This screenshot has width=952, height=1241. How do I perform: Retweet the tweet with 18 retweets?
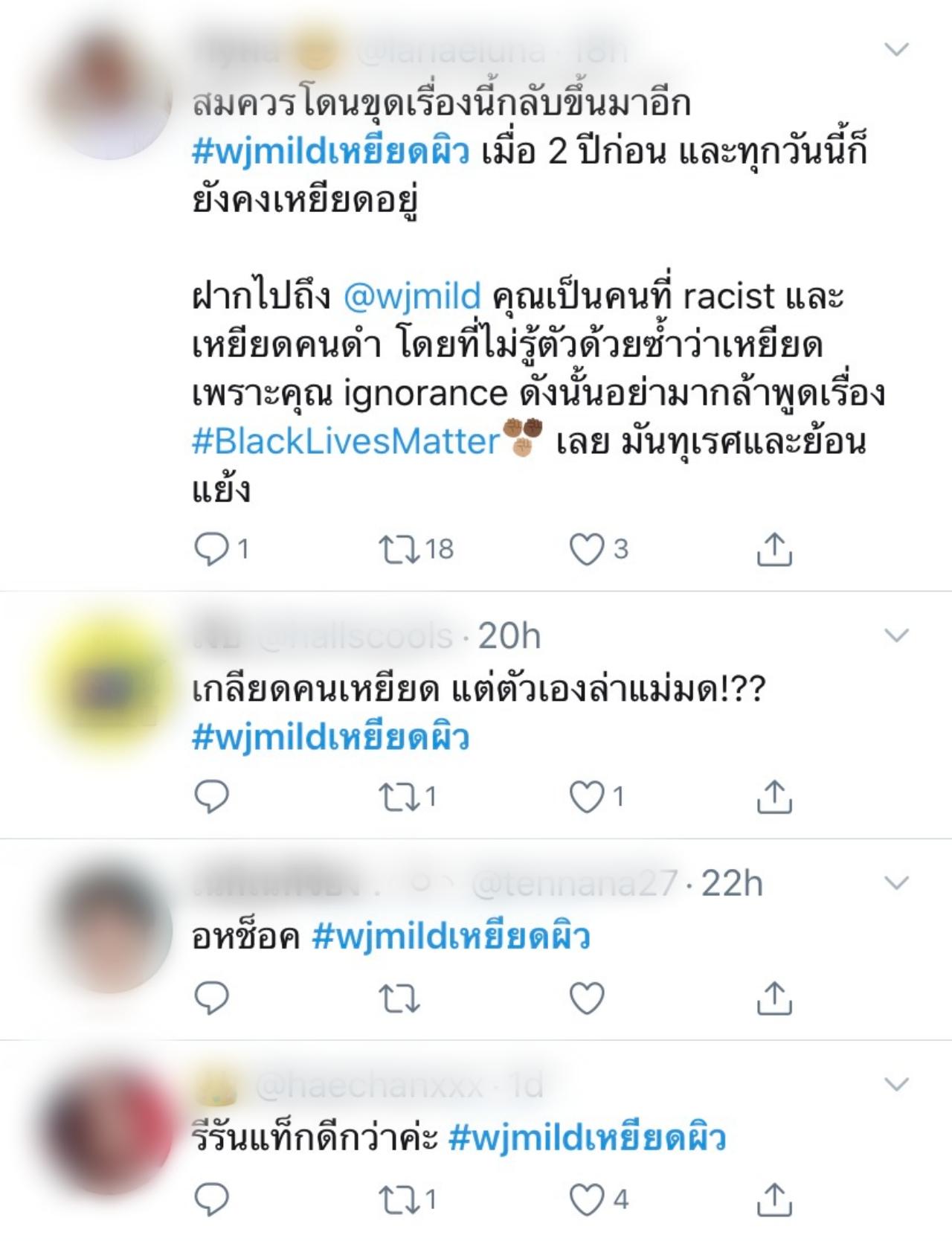tap(399, 550)
